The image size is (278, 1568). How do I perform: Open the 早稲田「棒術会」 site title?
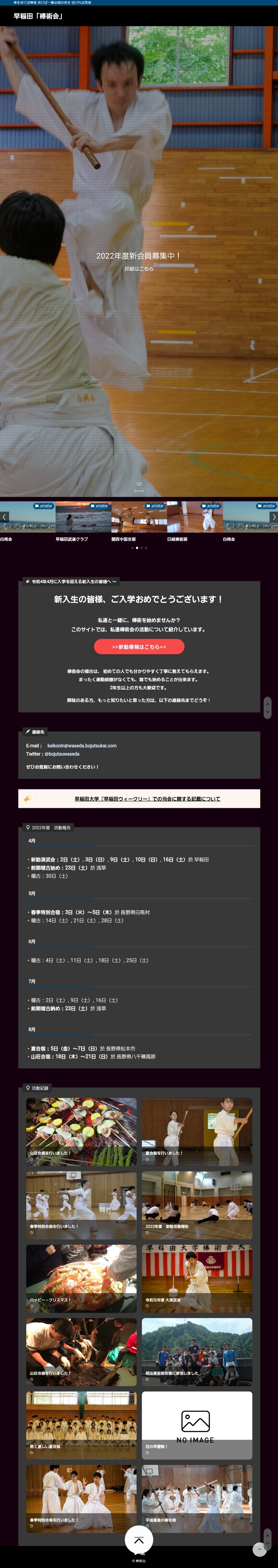38,16
